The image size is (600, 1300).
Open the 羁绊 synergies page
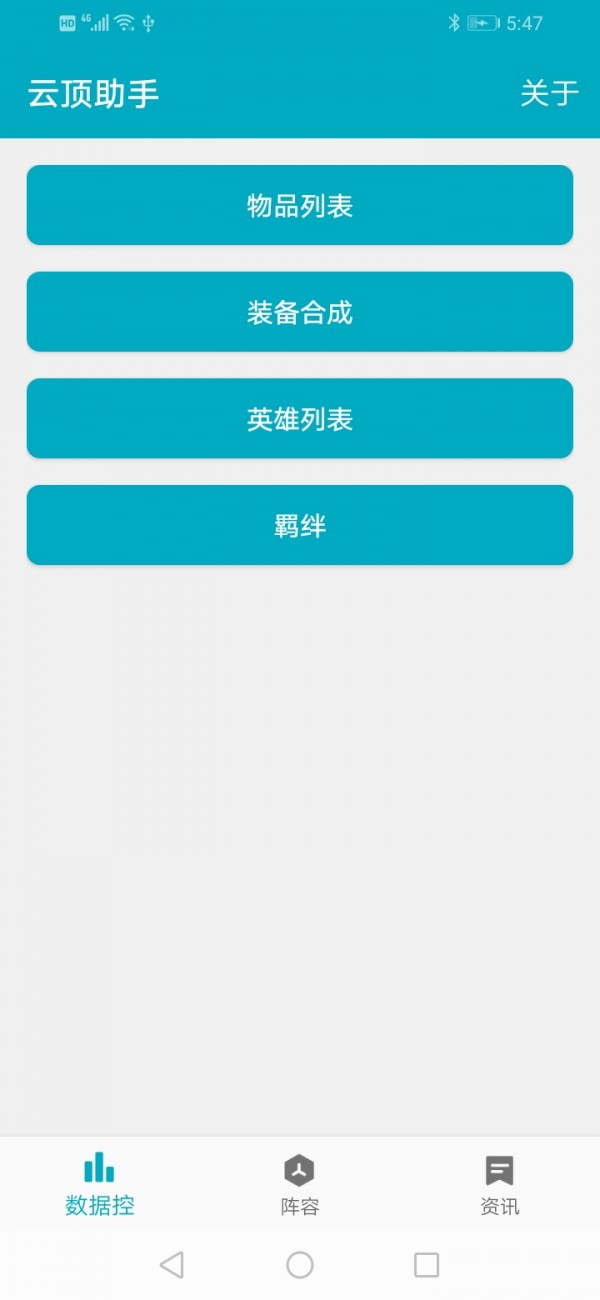299,526
